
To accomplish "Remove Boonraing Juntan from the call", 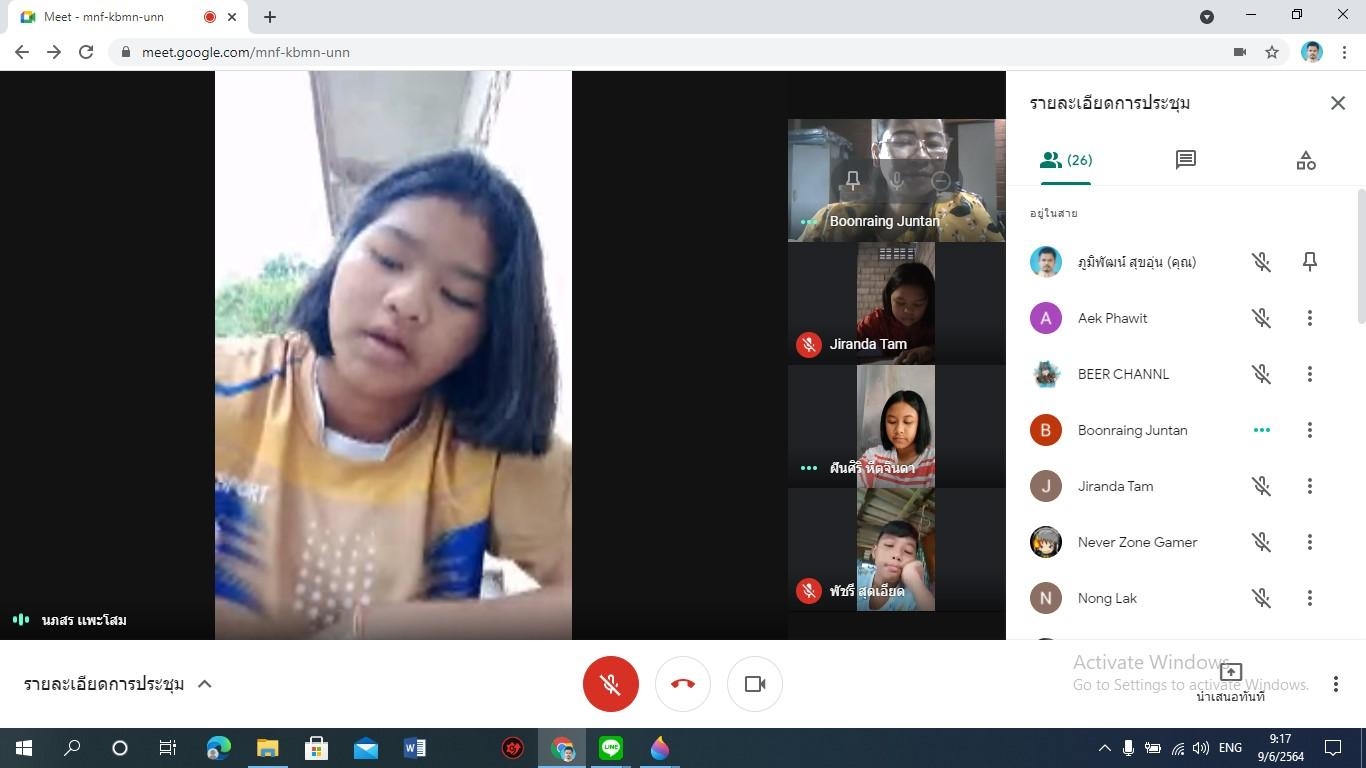I will (x=940, y=181).
